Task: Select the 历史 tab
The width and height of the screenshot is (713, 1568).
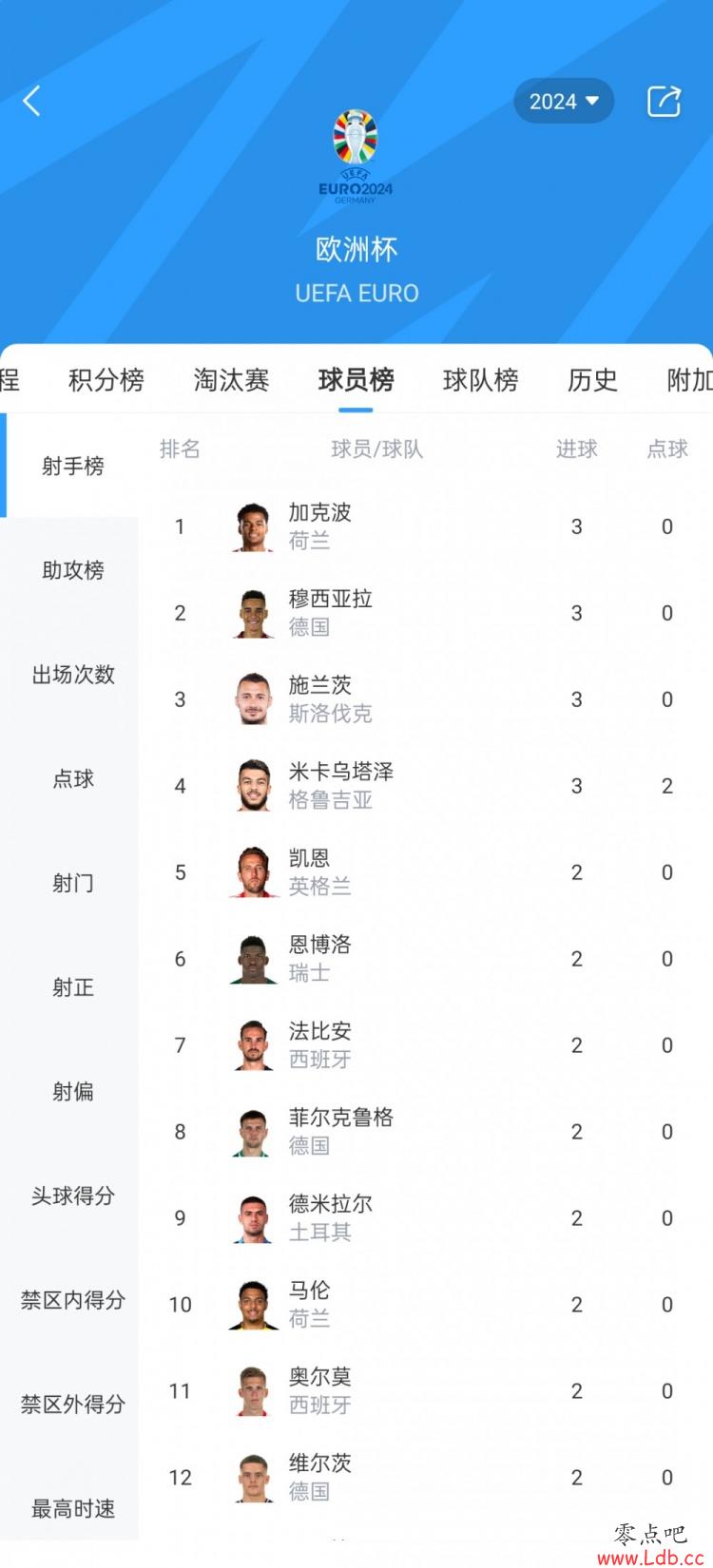Action: point(592,380)
